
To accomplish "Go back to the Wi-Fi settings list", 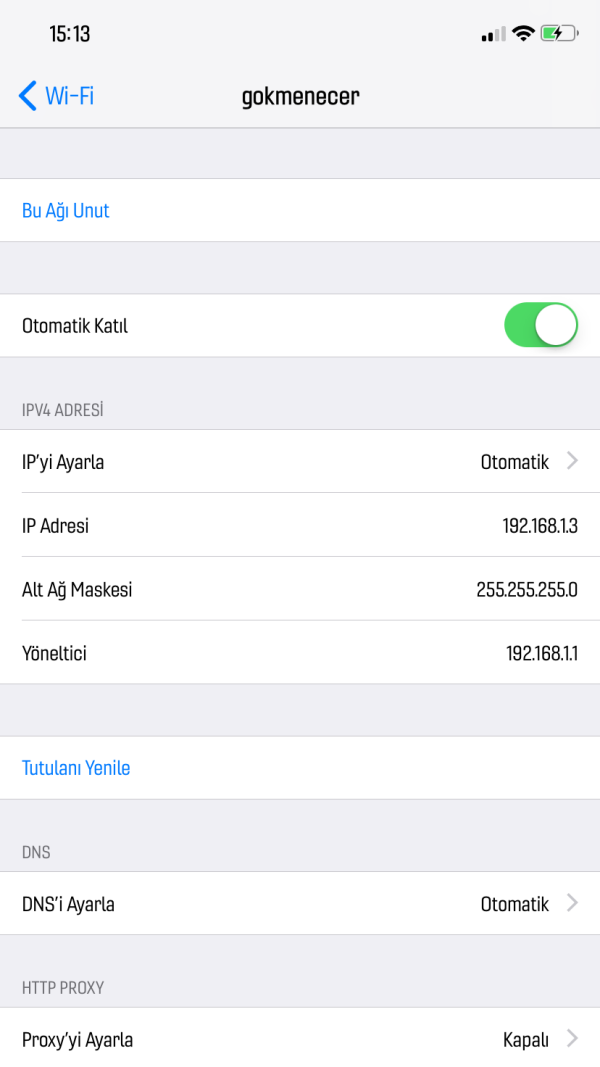I will click(56, 96).
